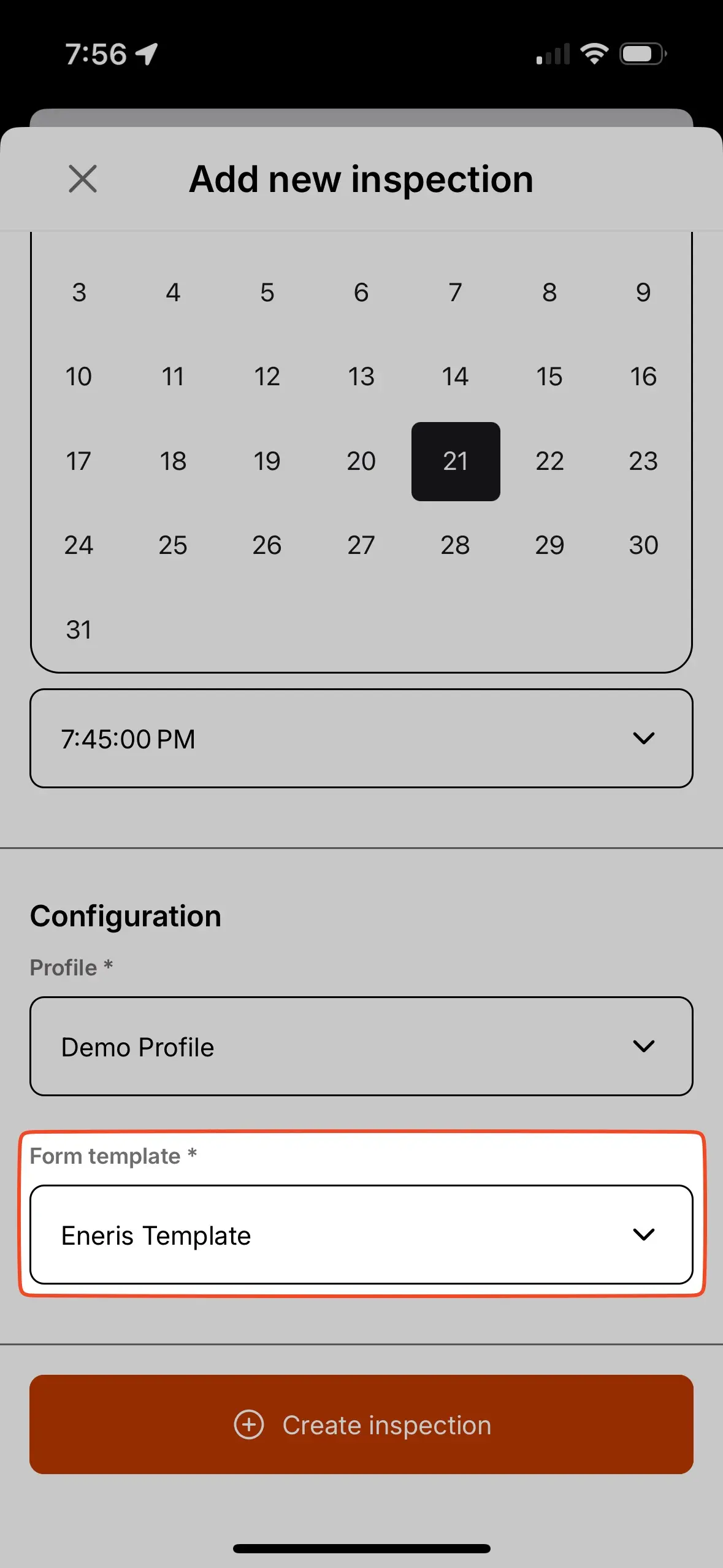Close the Add new inspection dialog

(83, 179)
